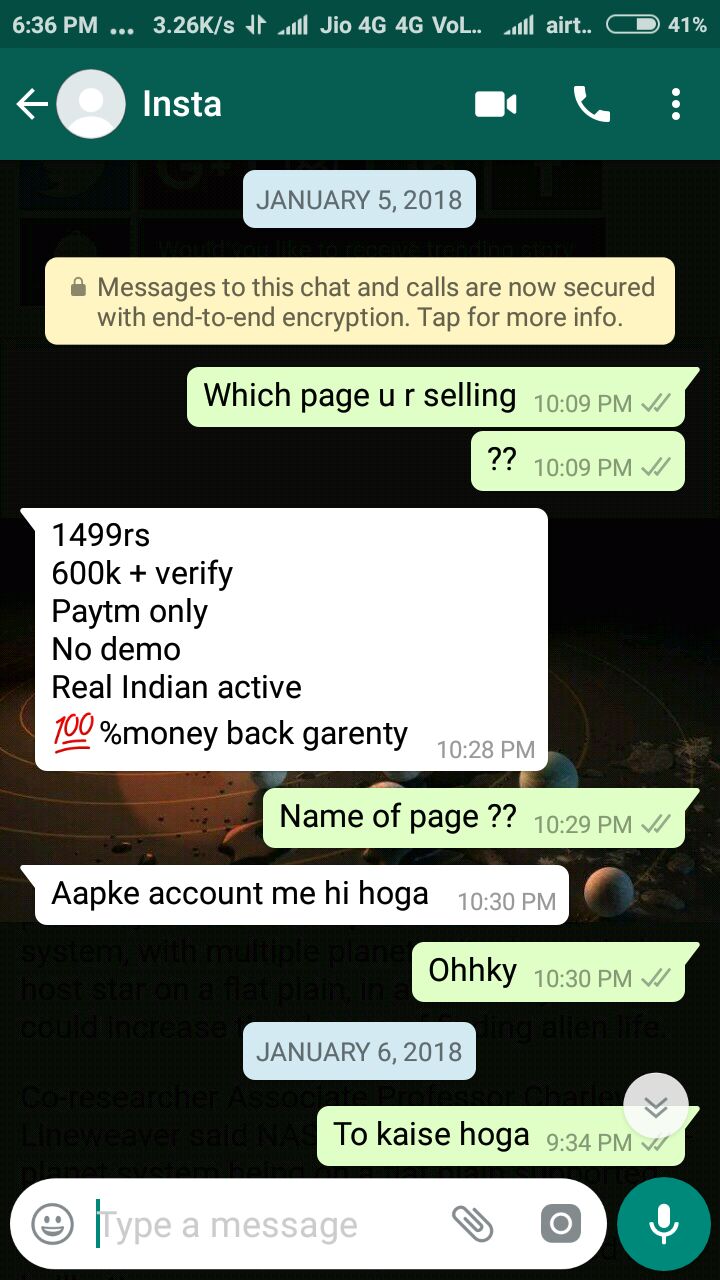Open the emoji picker
This screenshot has width=720, height=1280.
pos(52,1223)
